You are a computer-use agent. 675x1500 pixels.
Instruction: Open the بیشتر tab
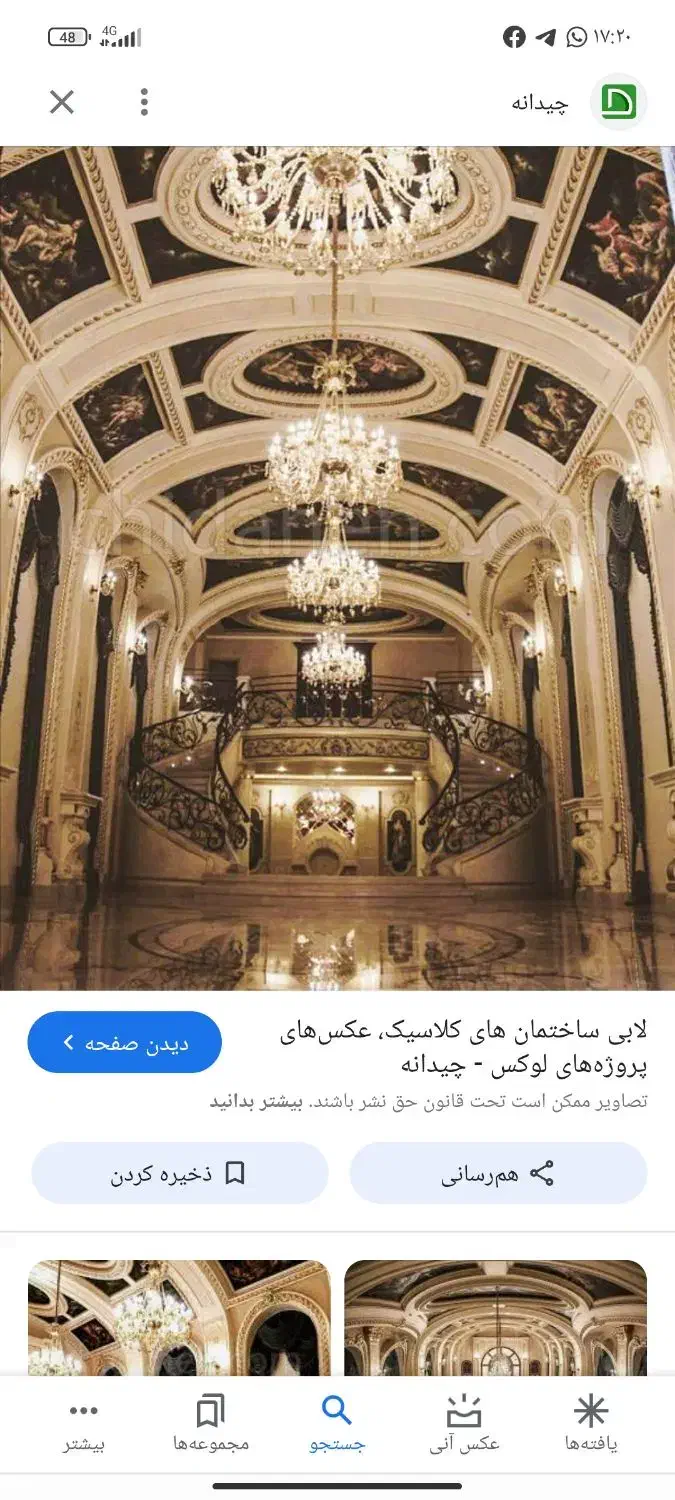coord(84,1424)
